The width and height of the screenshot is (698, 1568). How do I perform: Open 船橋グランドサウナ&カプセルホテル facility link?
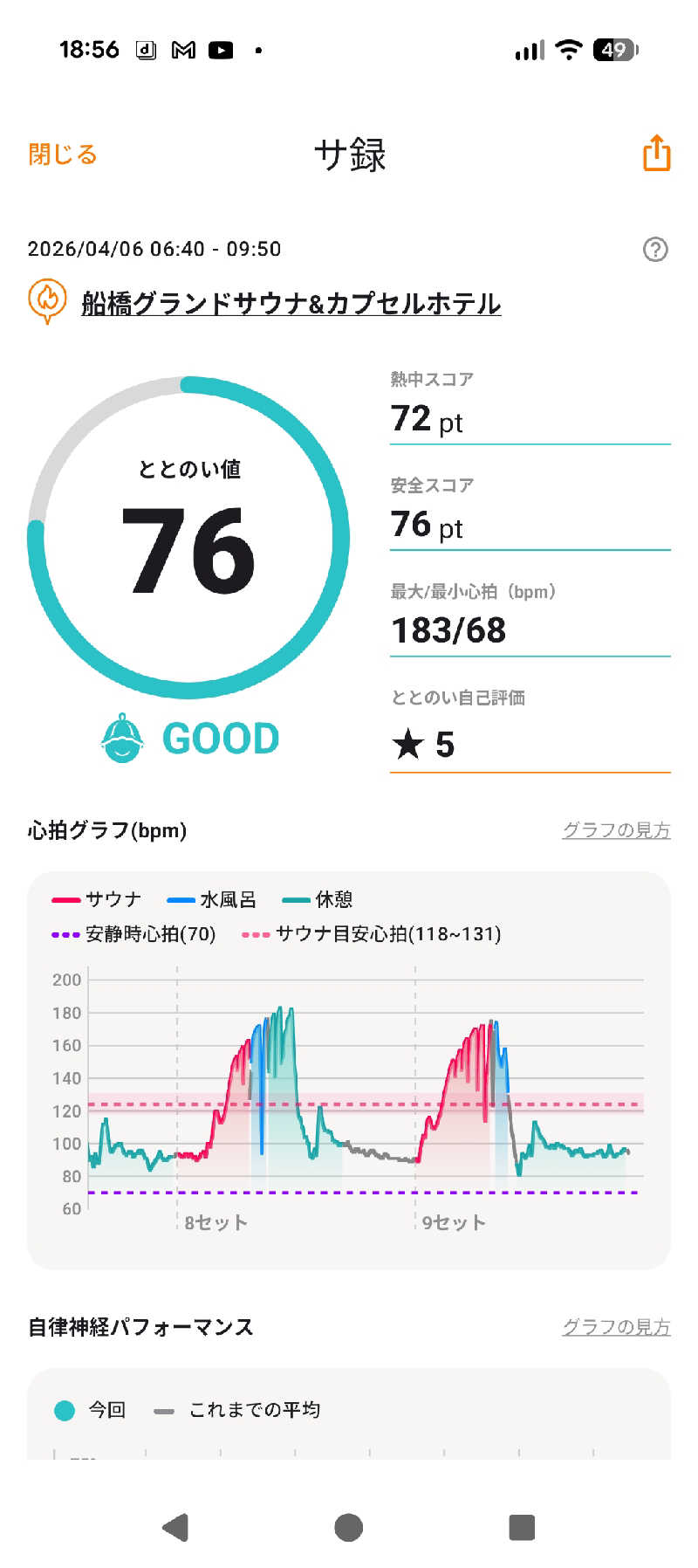[x=291, y=303]
